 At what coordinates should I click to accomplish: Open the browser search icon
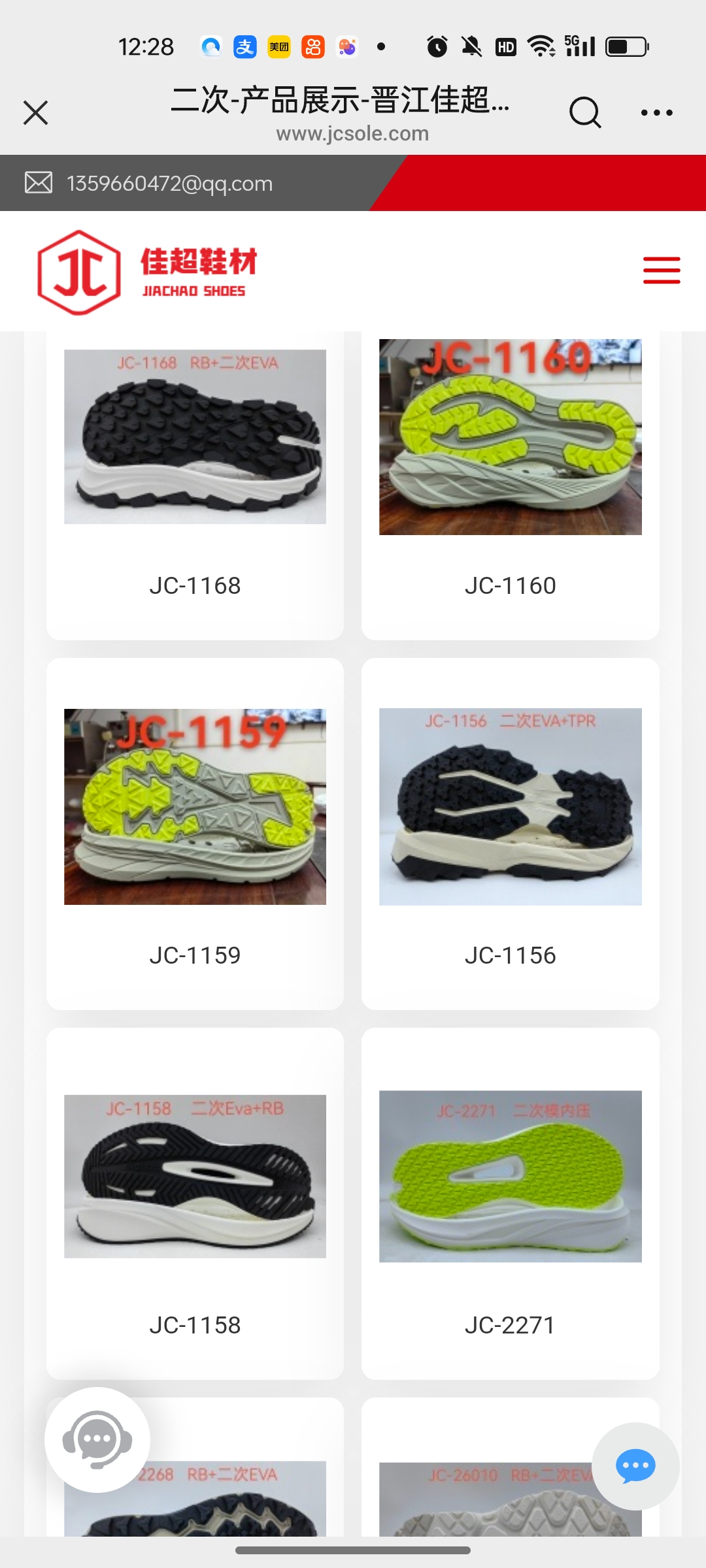584,112
